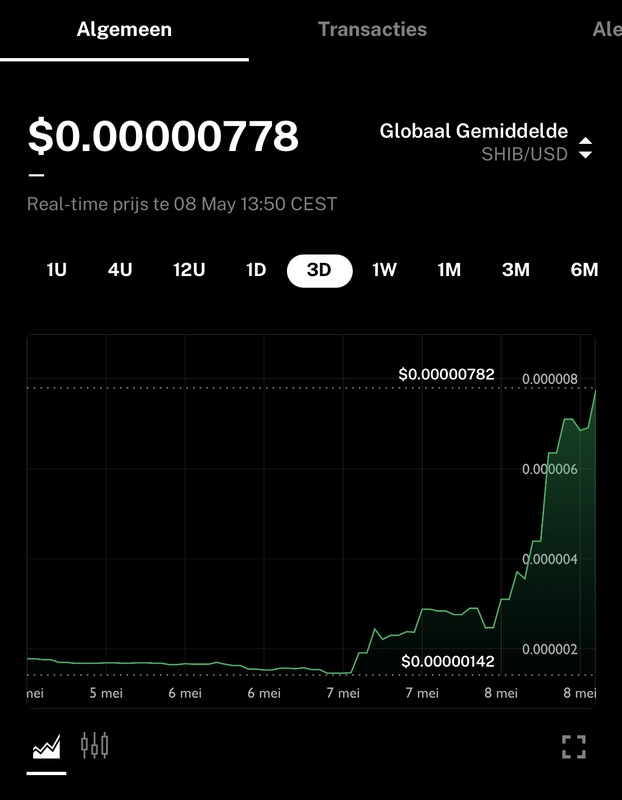The width and height of the screenshot is (622, 800).
Task: Select the 1U time range
Action: coord(56,270)
